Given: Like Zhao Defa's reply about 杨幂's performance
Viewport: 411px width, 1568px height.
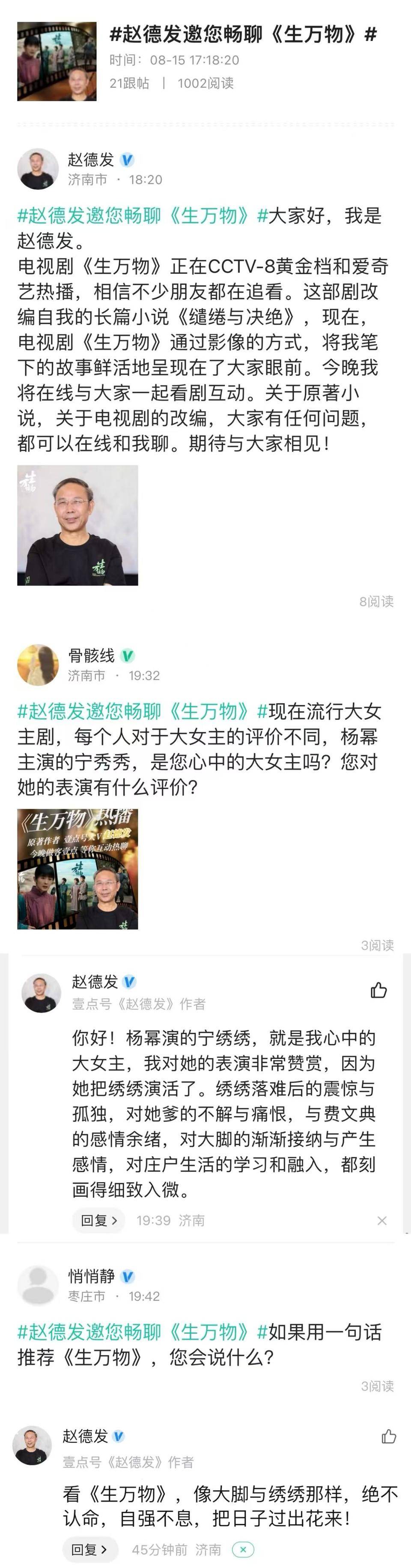Looking at the screenshot, I should click(x=378, y=990).
